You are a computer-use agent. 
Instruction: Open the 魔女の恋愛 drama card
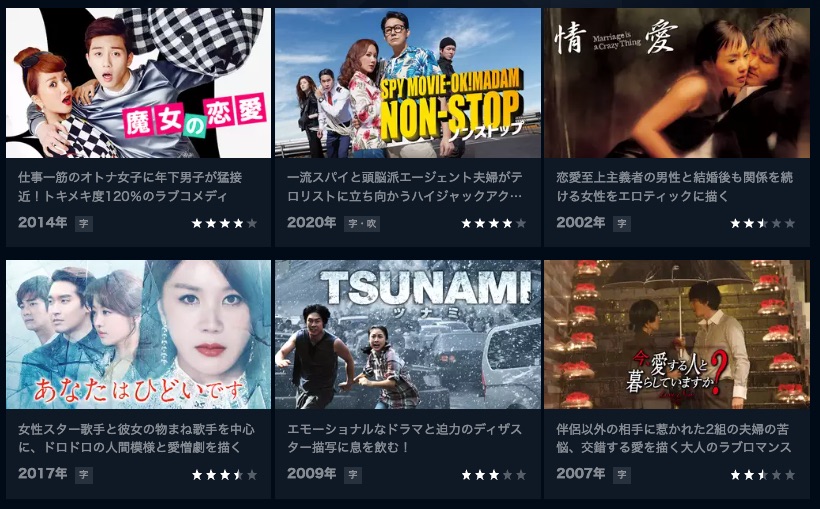[138, 83]
